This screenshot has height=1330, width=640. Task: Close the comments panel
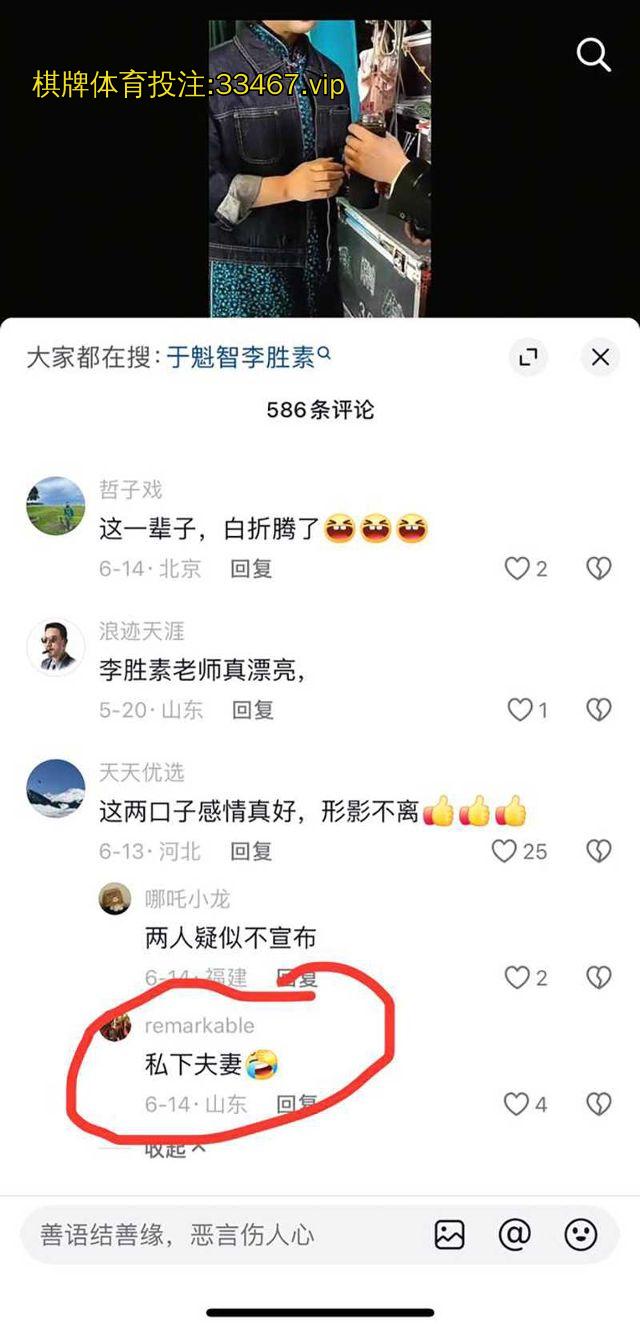[x=600, y=357]
